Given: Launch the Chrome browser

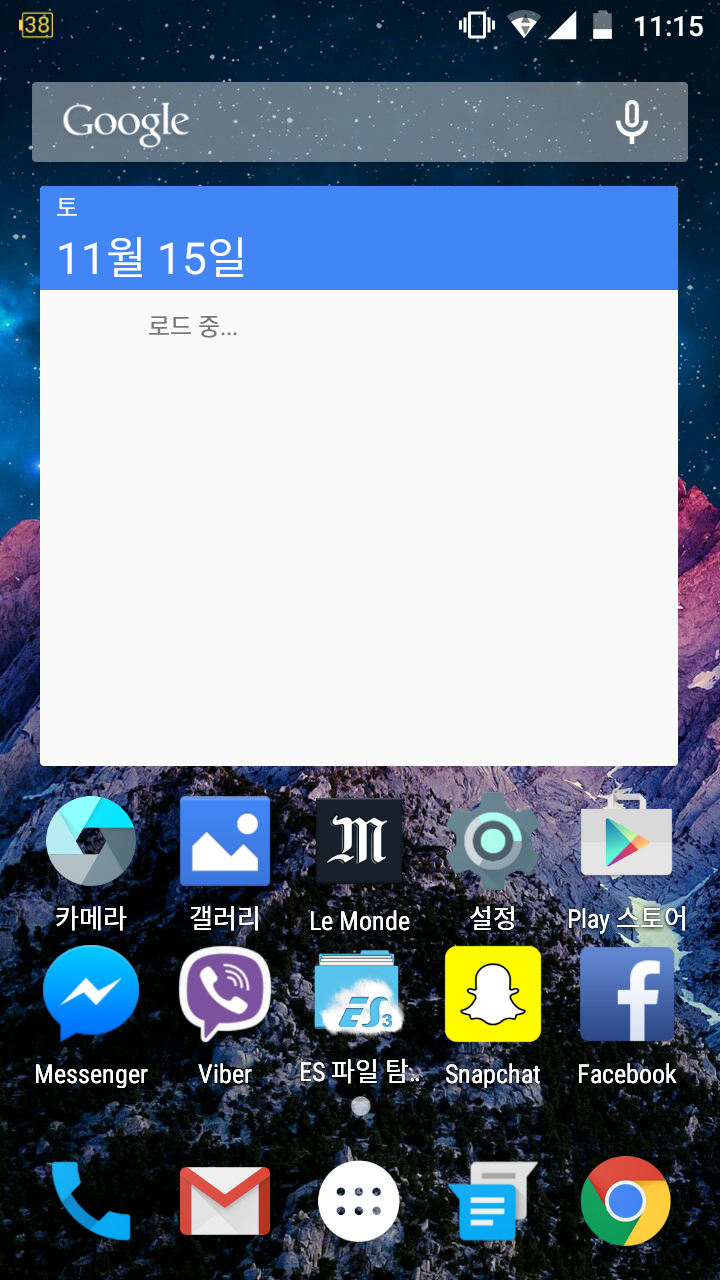Looking at the screenshot, I should (626, 1200).
